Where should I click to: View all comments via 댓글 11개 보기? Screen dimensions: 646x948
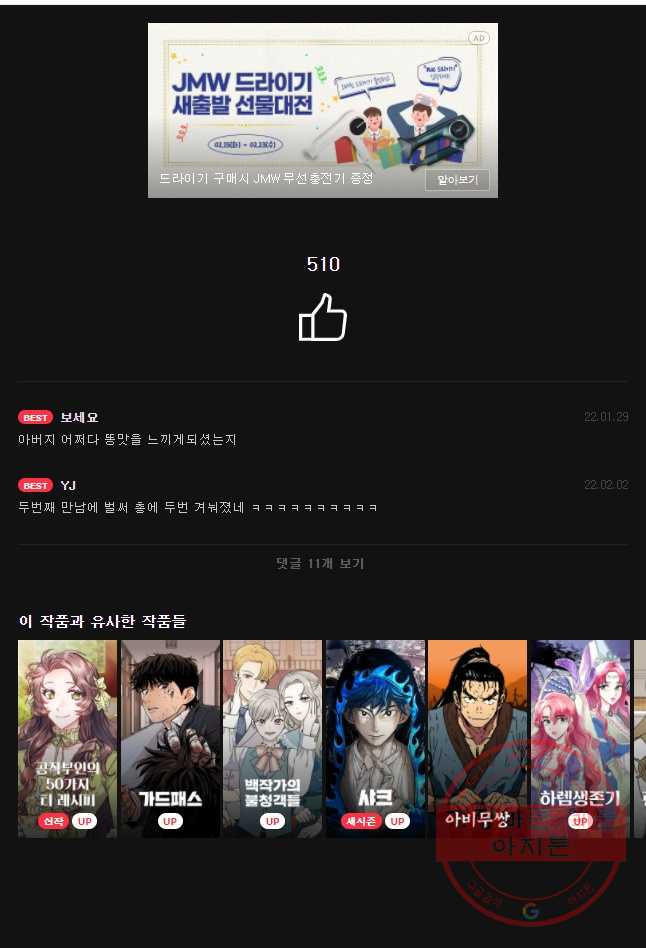[x=320, y=564]
